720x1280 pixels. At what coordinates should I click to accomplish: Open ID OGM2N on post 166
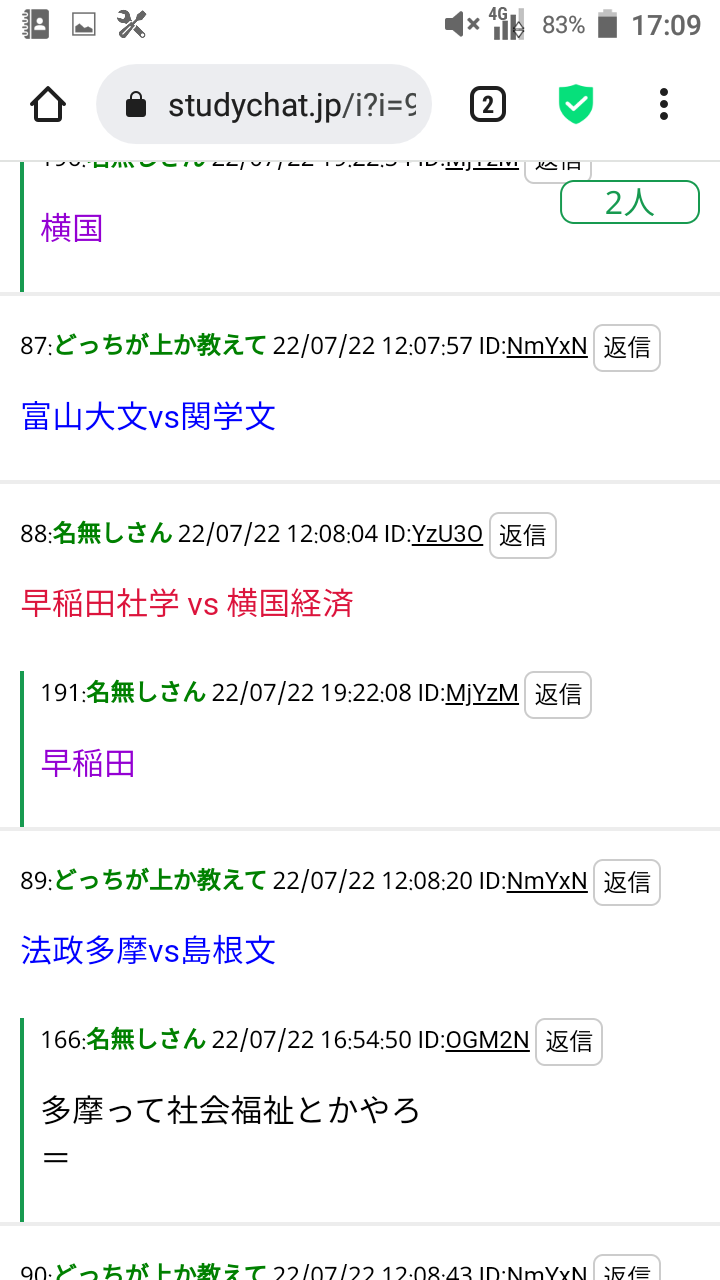488,1041
